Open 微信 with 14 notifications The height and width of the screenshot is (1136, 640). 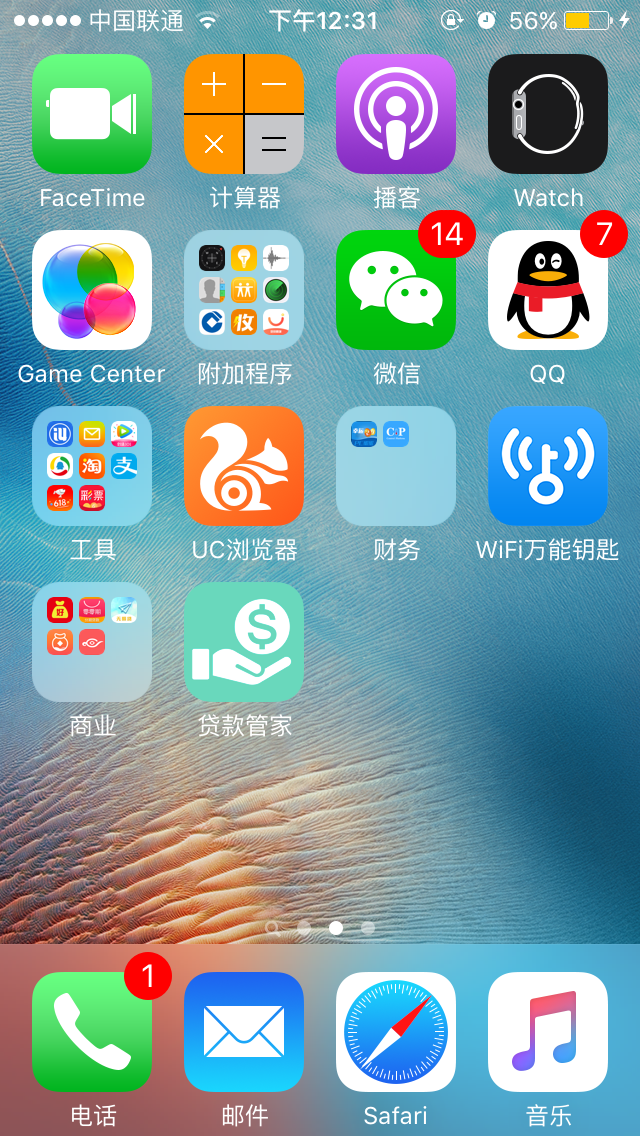(x=396, y=290)
